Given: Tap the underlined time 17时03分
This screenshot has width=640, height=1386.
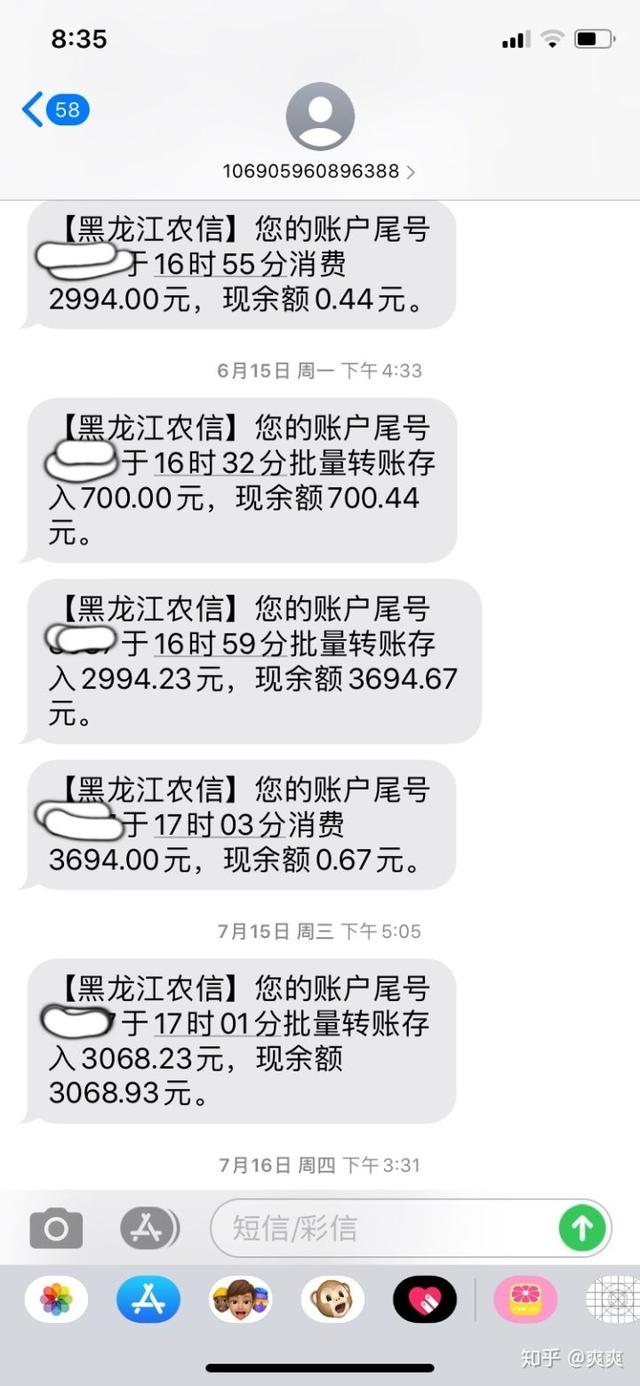Looking at the screenshot, I should pyautogui.click(x=206, y=825).
